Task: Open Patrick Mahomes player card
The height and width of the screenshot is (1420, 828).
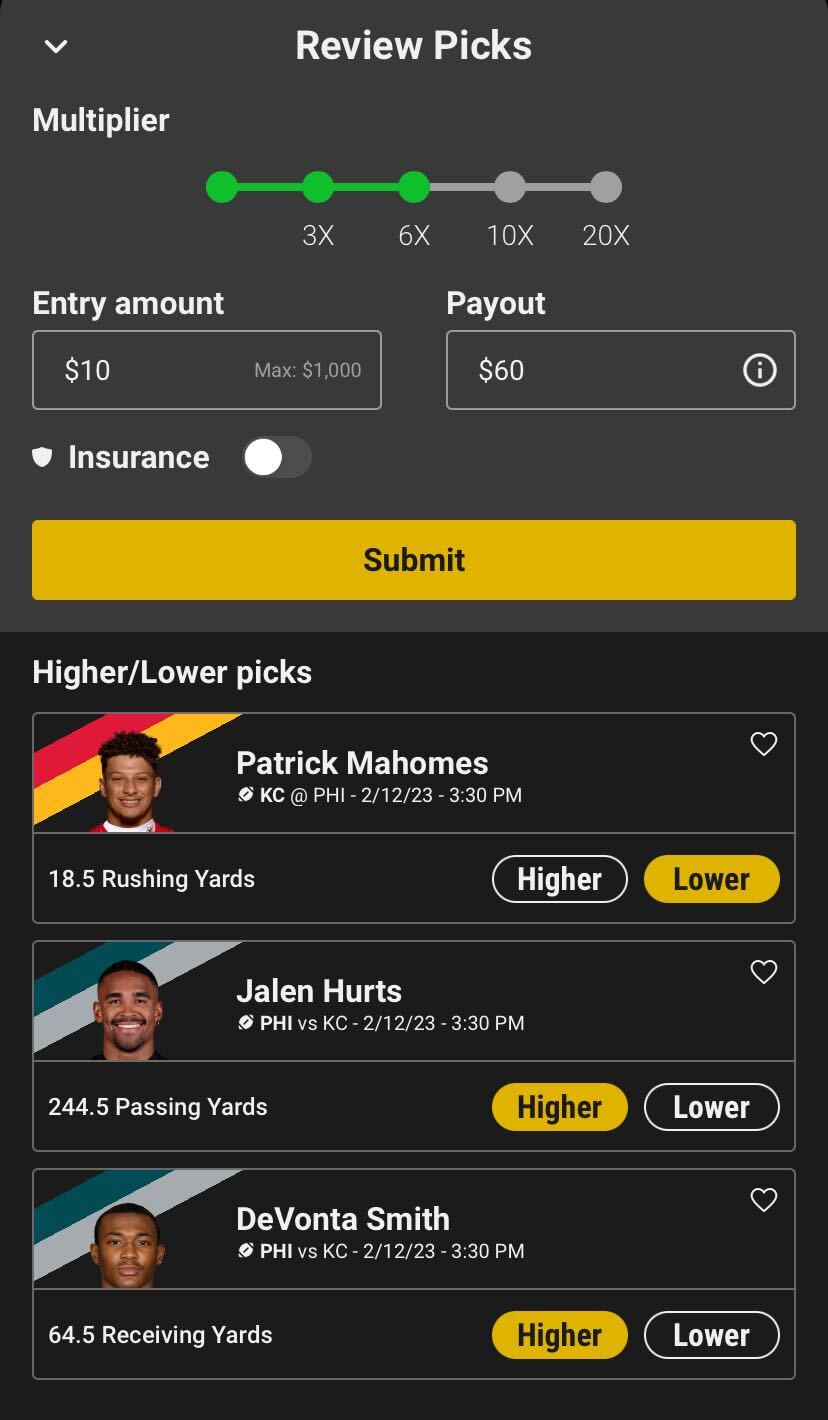Action: coord(362,764)
